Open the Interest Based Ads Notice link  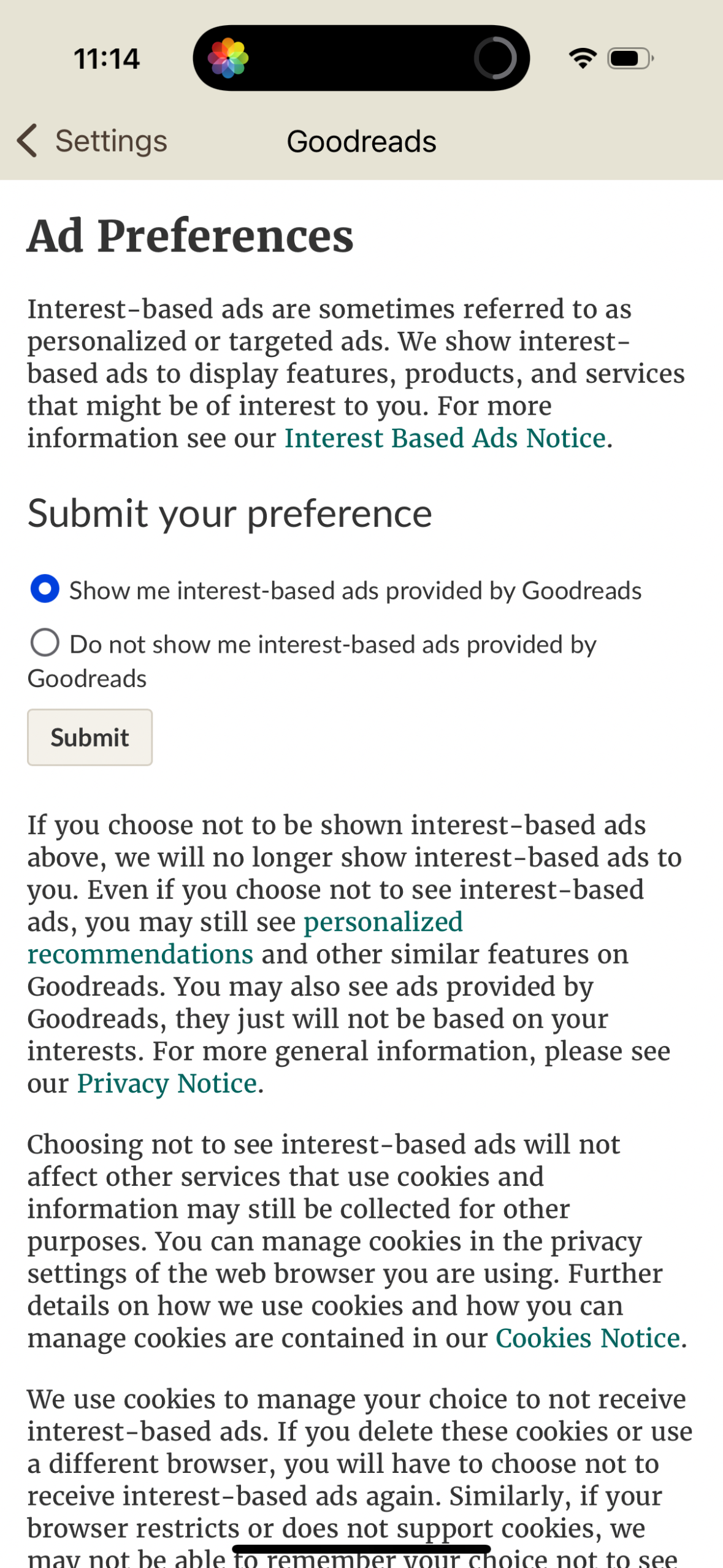click(x=443, y=437)
